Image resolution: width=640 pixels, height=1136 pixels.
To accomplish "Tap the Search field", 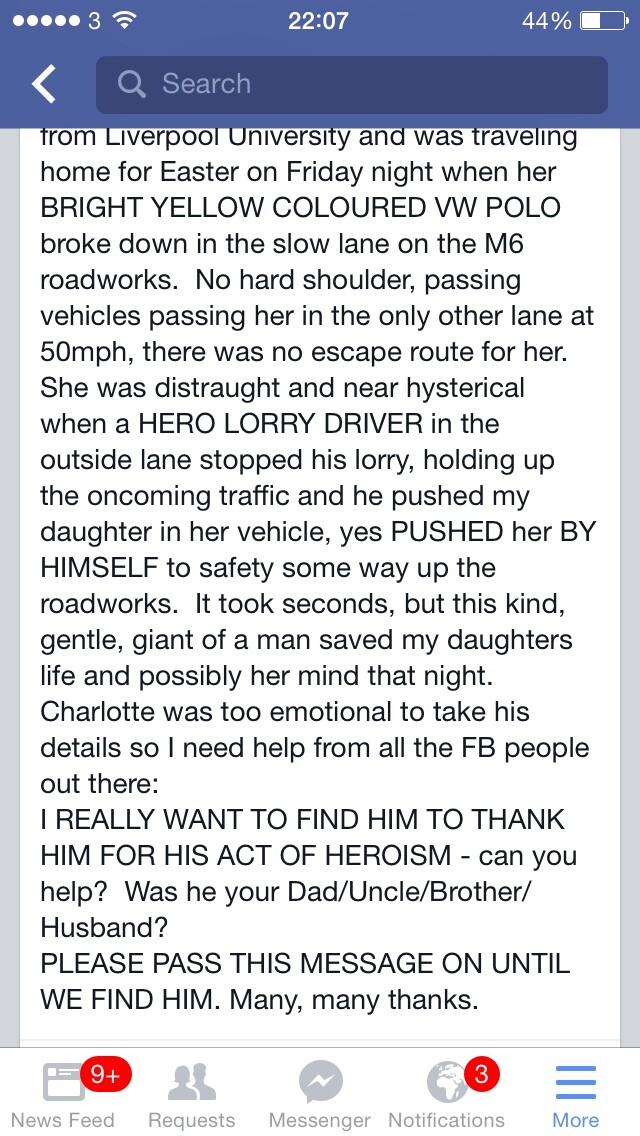I will pyautogui.click(x=352, y=85).
